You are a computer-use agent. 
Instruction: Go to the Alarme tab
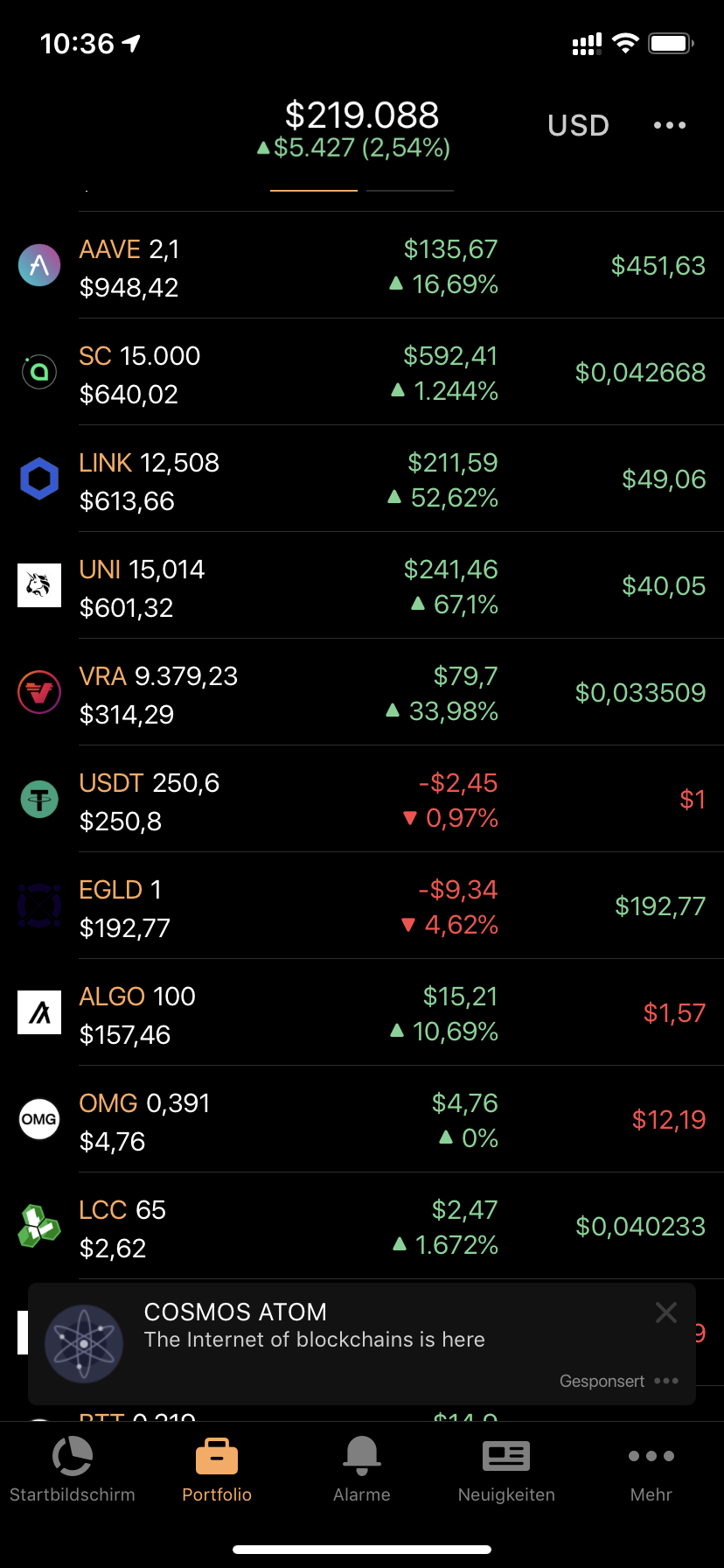362,1470
